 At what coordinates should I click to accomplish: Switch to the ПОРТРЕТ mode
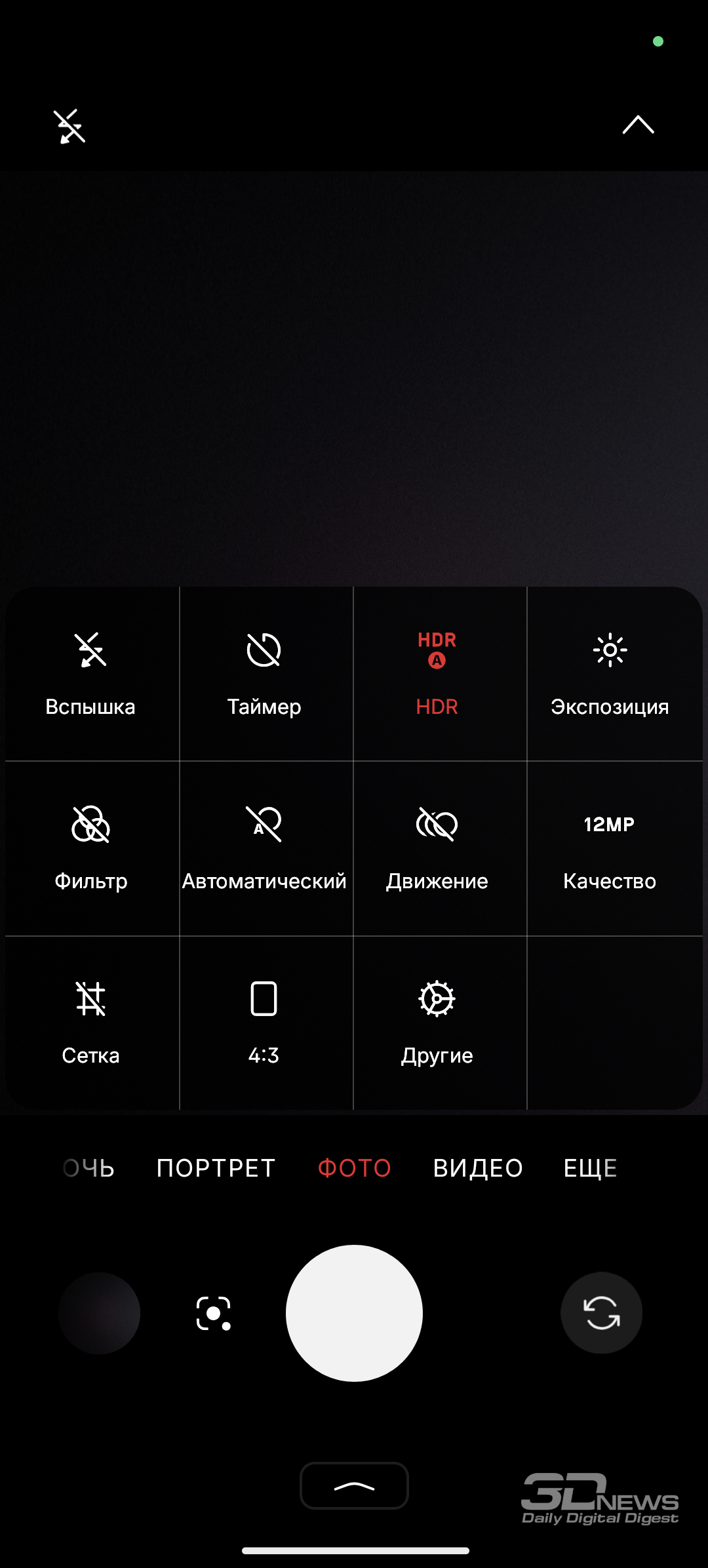(216, 1168)
